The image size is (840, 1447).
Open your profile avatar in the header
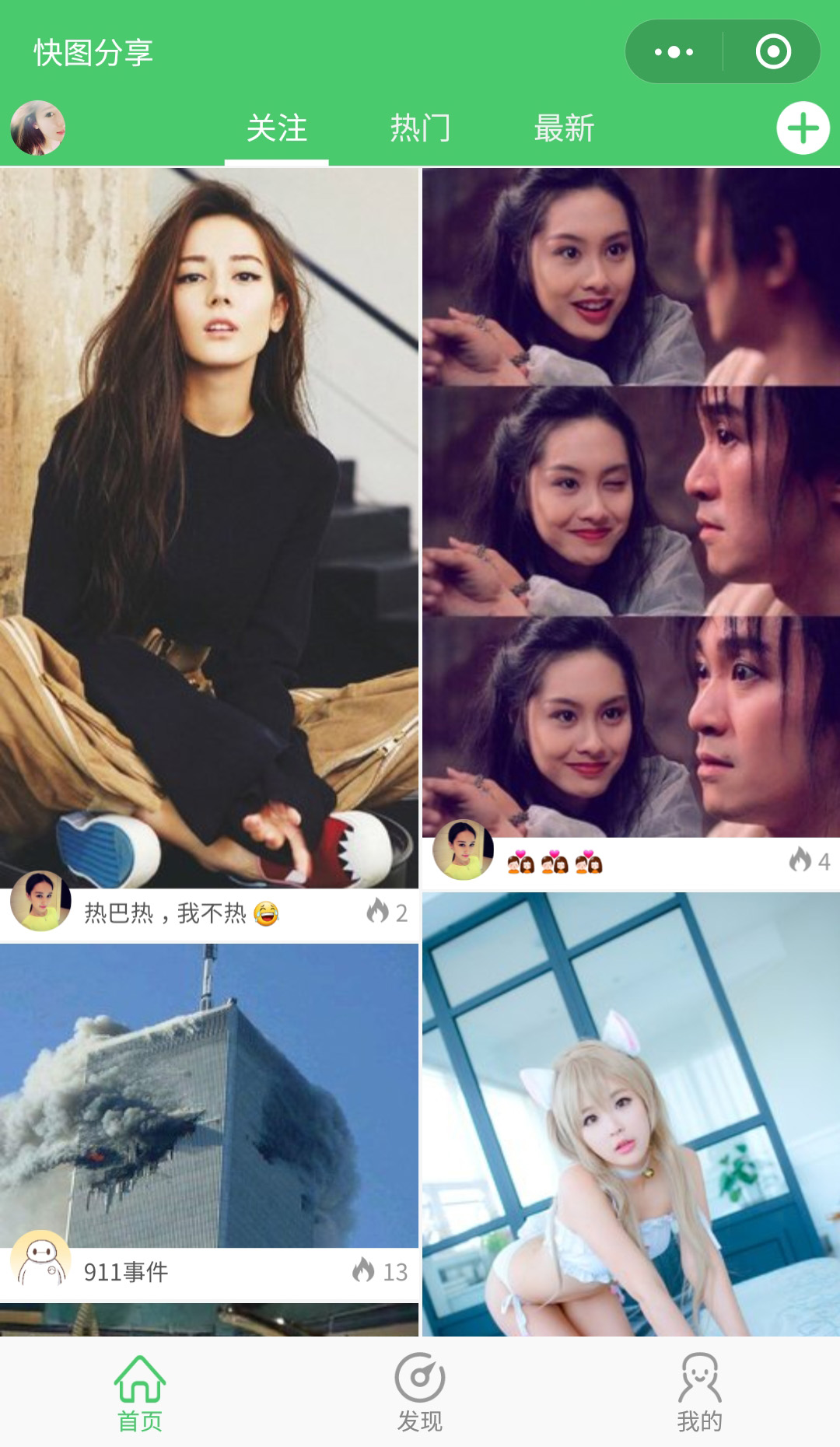click(37, 128)
